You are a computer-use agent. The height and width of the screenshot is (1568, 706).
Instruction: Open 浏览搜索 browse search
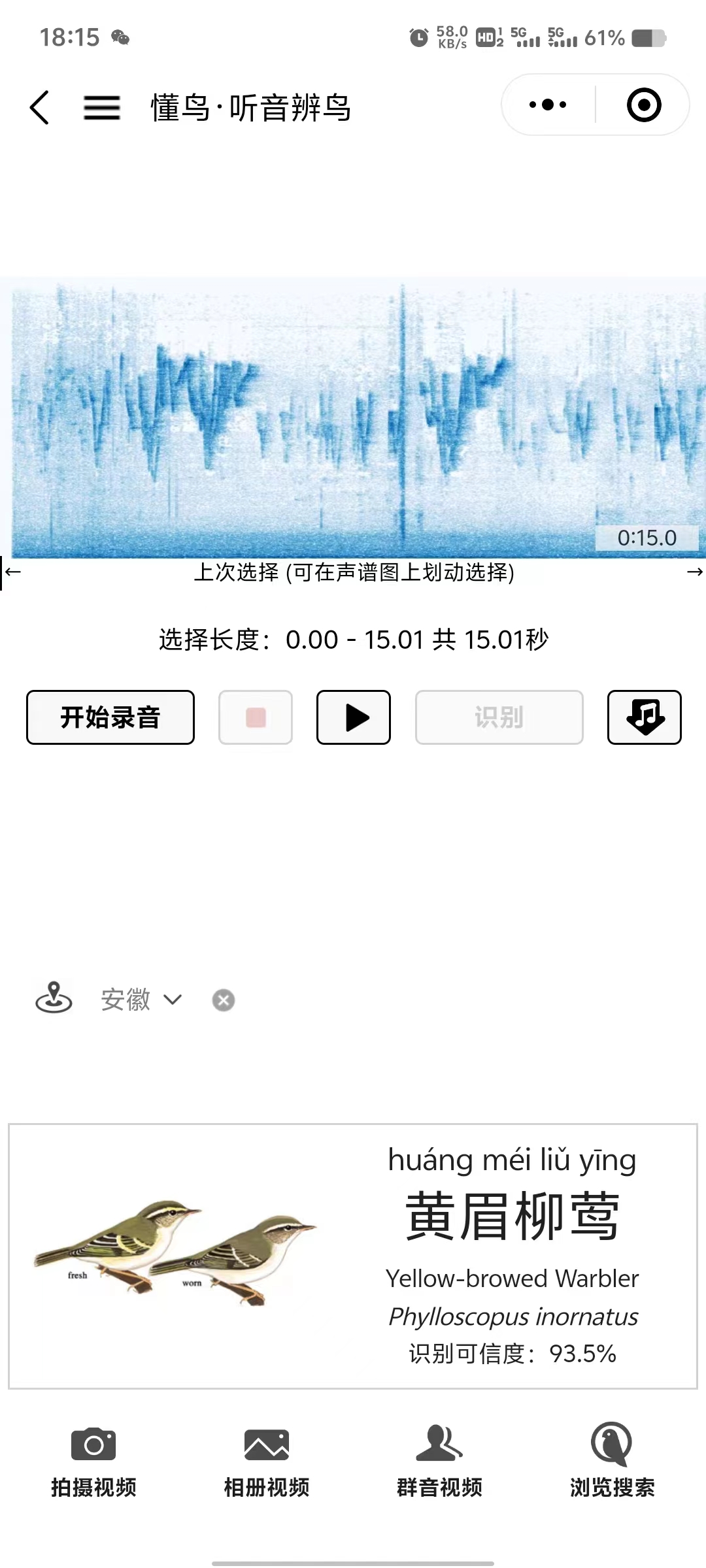(x=613, y=1461)
